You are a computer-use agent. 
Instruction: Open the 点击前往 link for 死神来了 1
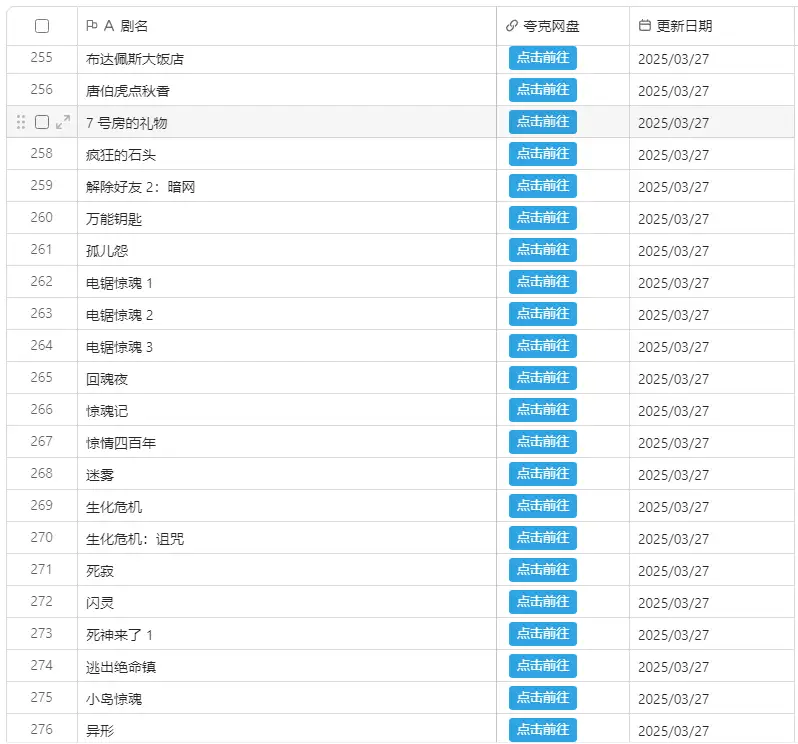pyautogui.click(x=543, y=634)
